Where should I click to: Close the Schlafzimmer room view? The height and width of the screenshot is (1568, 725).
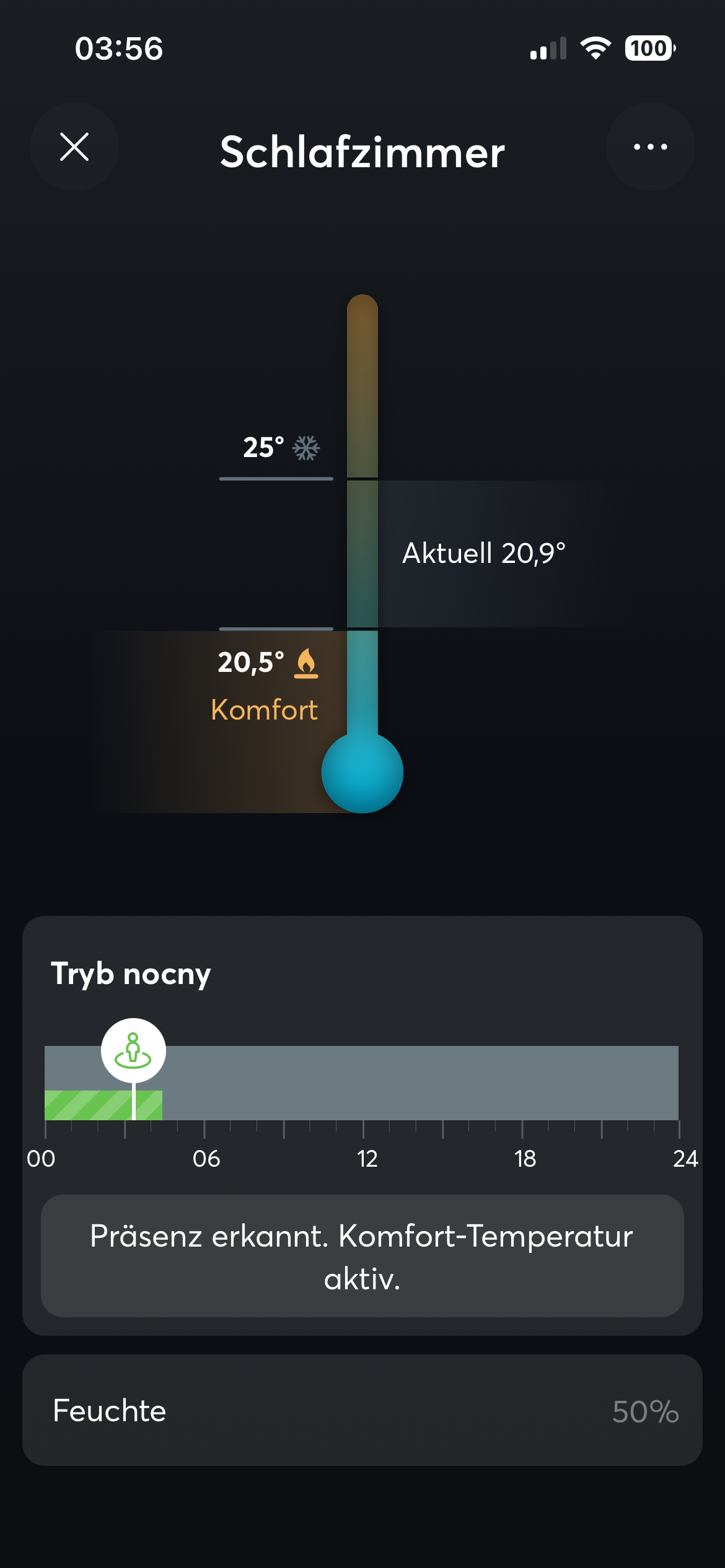(74, 147)
